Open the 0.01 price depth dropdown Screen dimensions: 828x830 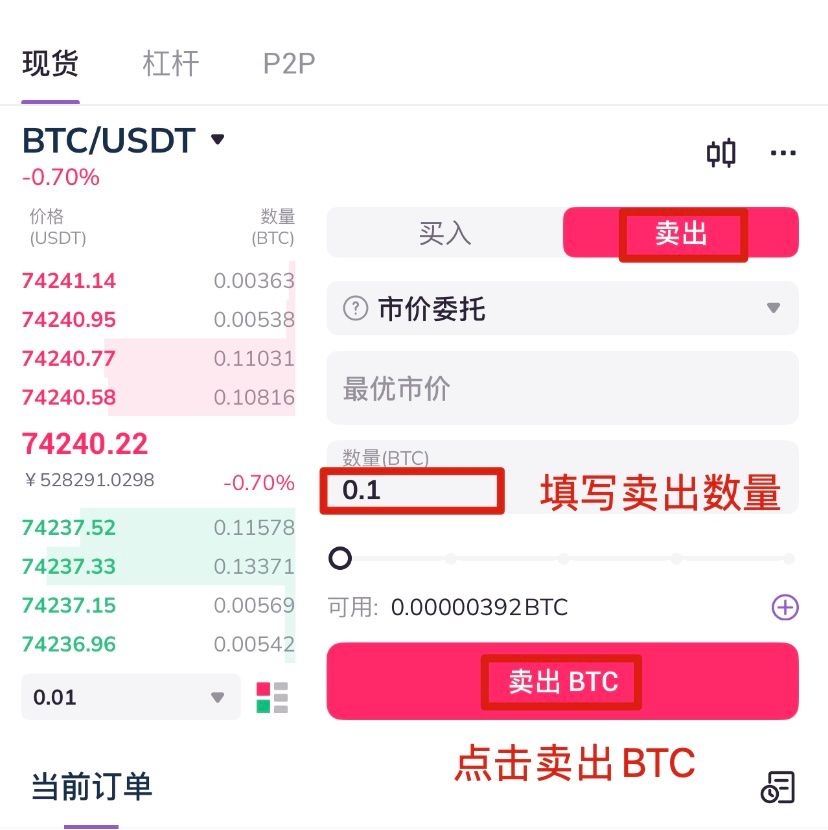tap(130, 697)
